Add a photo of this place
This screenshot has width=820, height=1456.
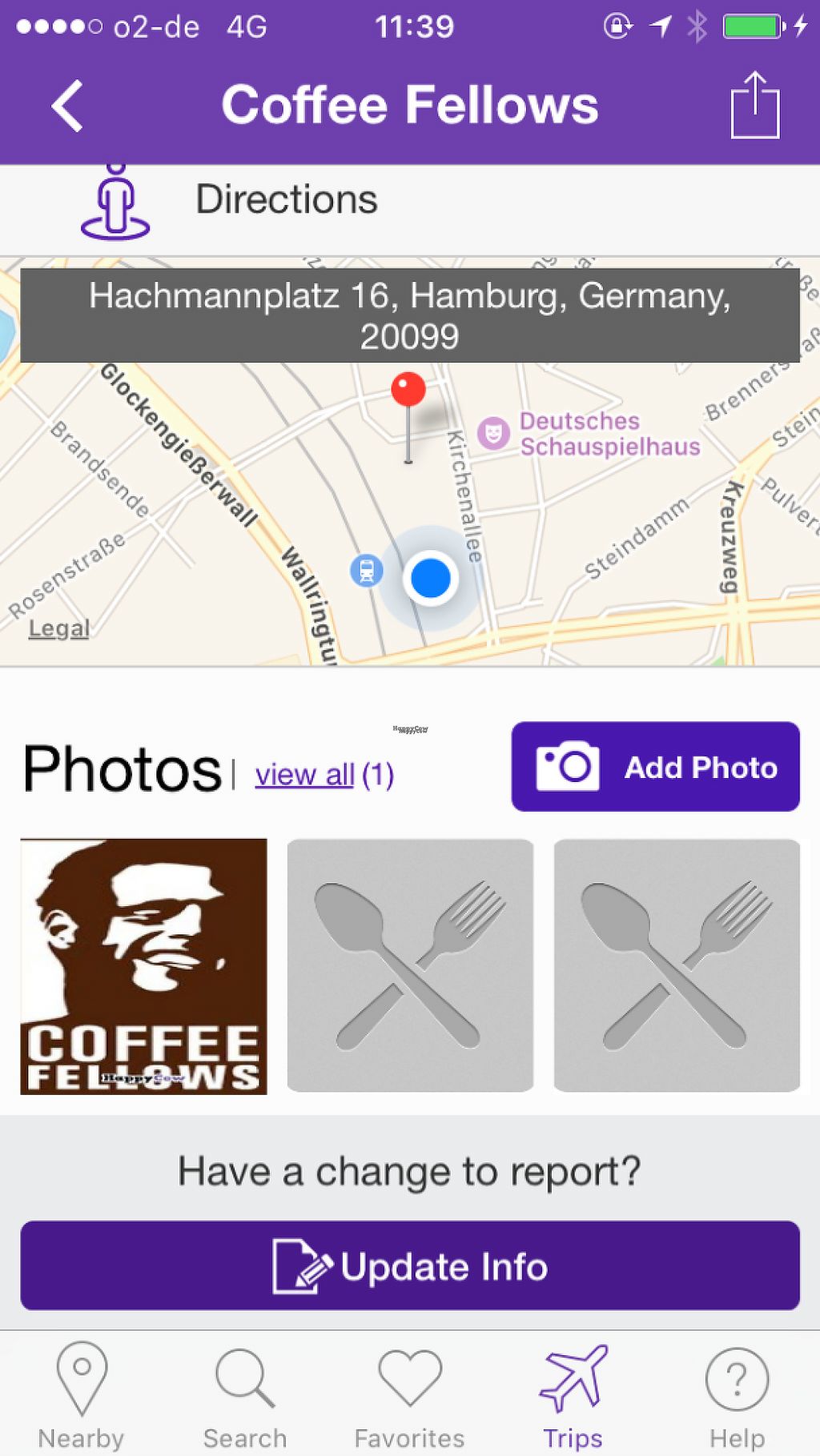(x=655, y=767)
